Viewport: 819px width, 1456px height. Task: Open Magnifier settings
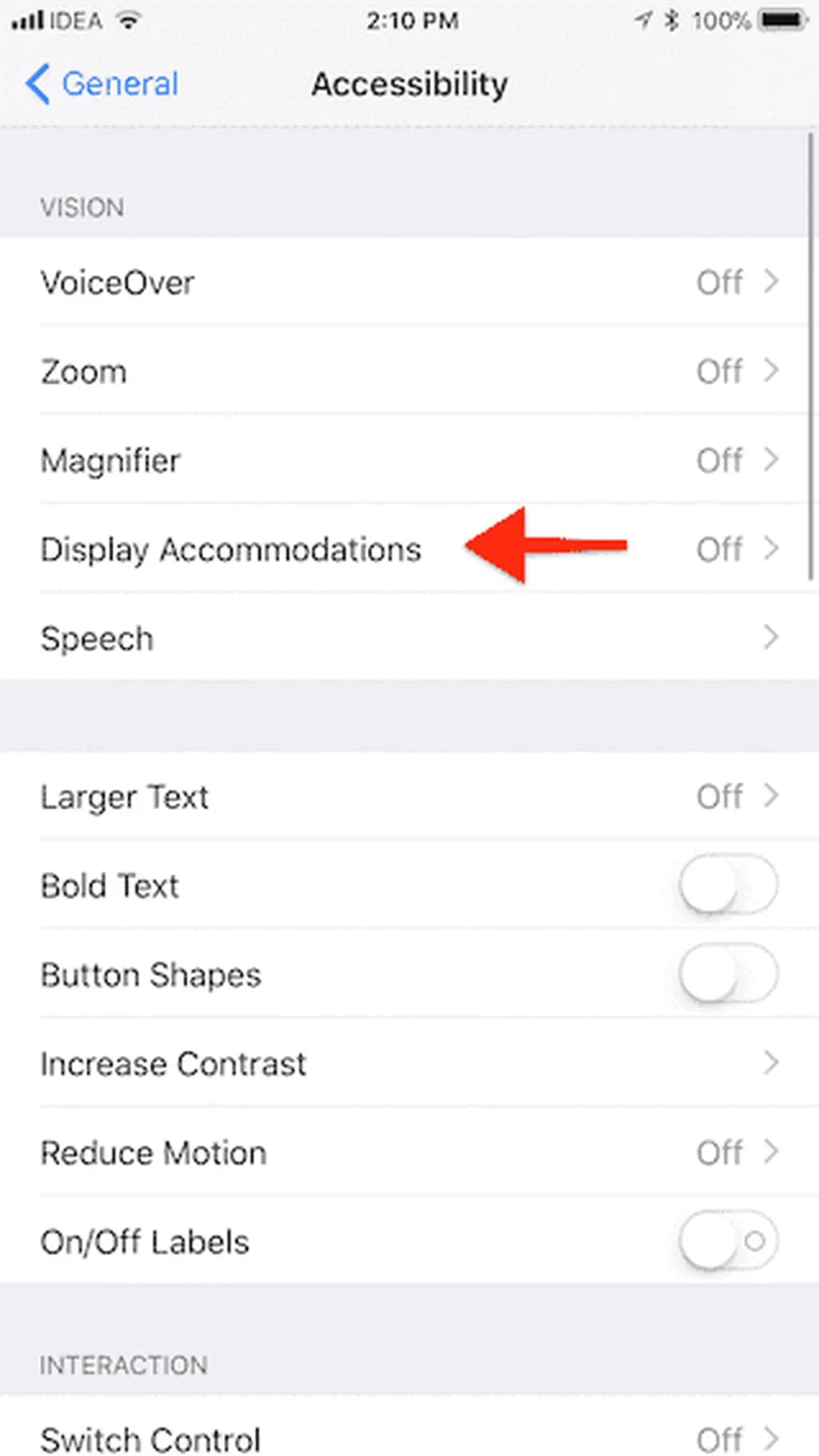pos(408,461)
